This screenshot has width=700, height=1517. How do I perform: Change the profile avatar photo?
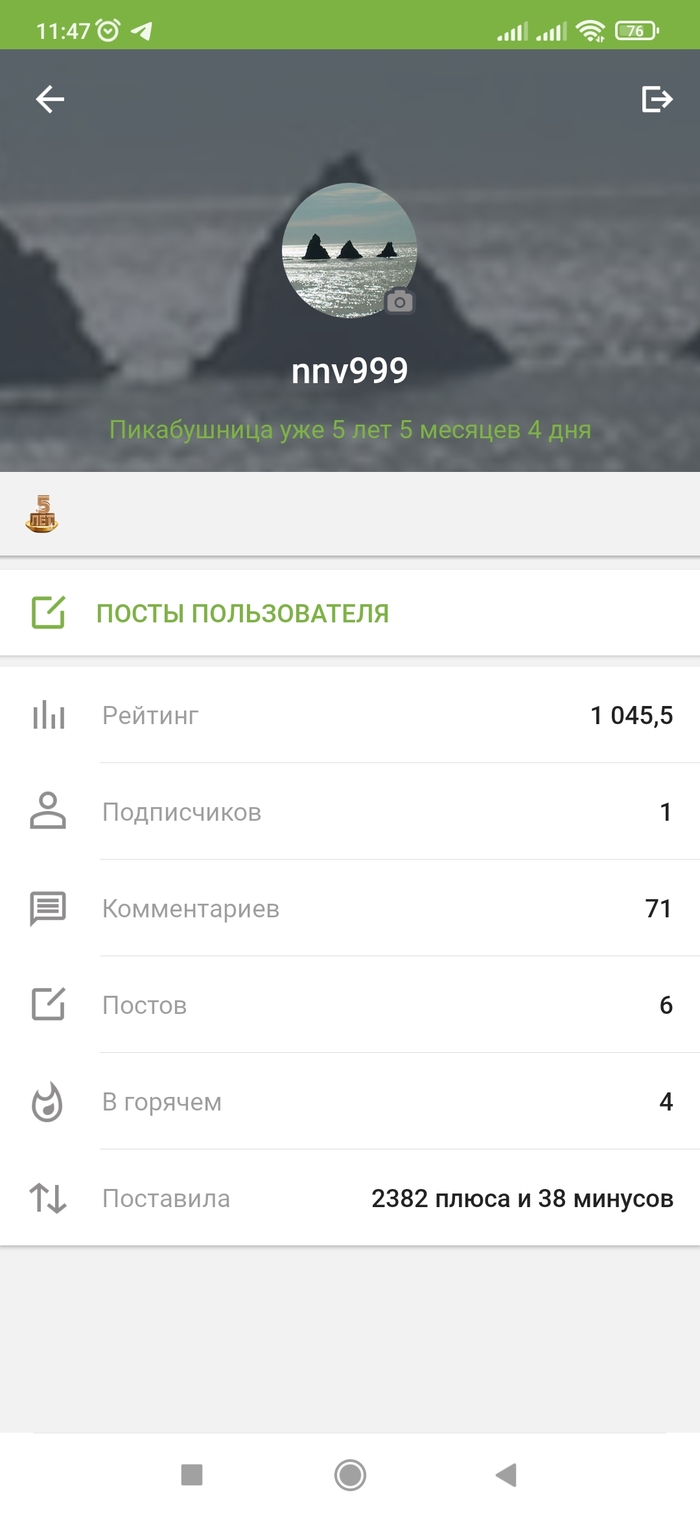click(399, 301)
